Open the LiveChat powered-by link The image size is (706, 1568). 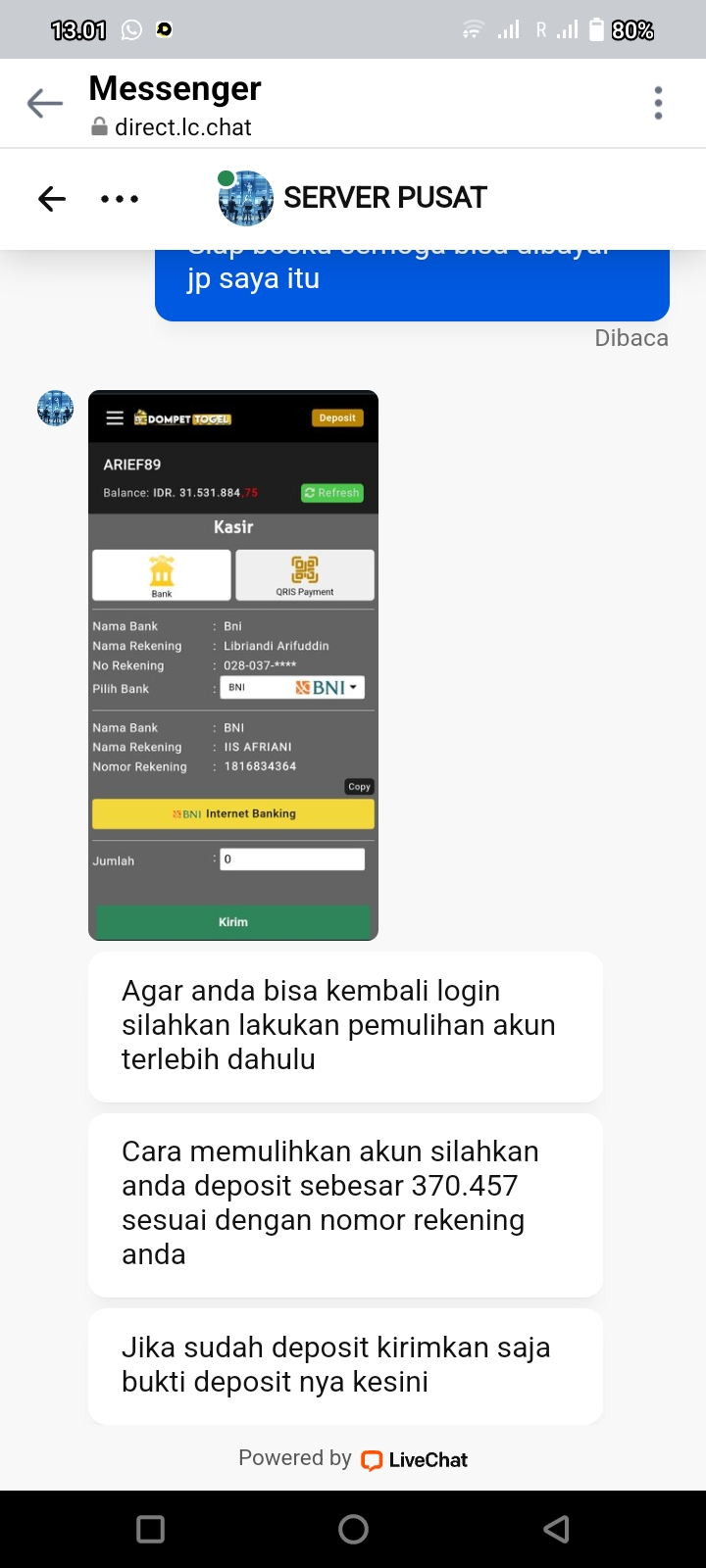click(x=413, y=1459)
